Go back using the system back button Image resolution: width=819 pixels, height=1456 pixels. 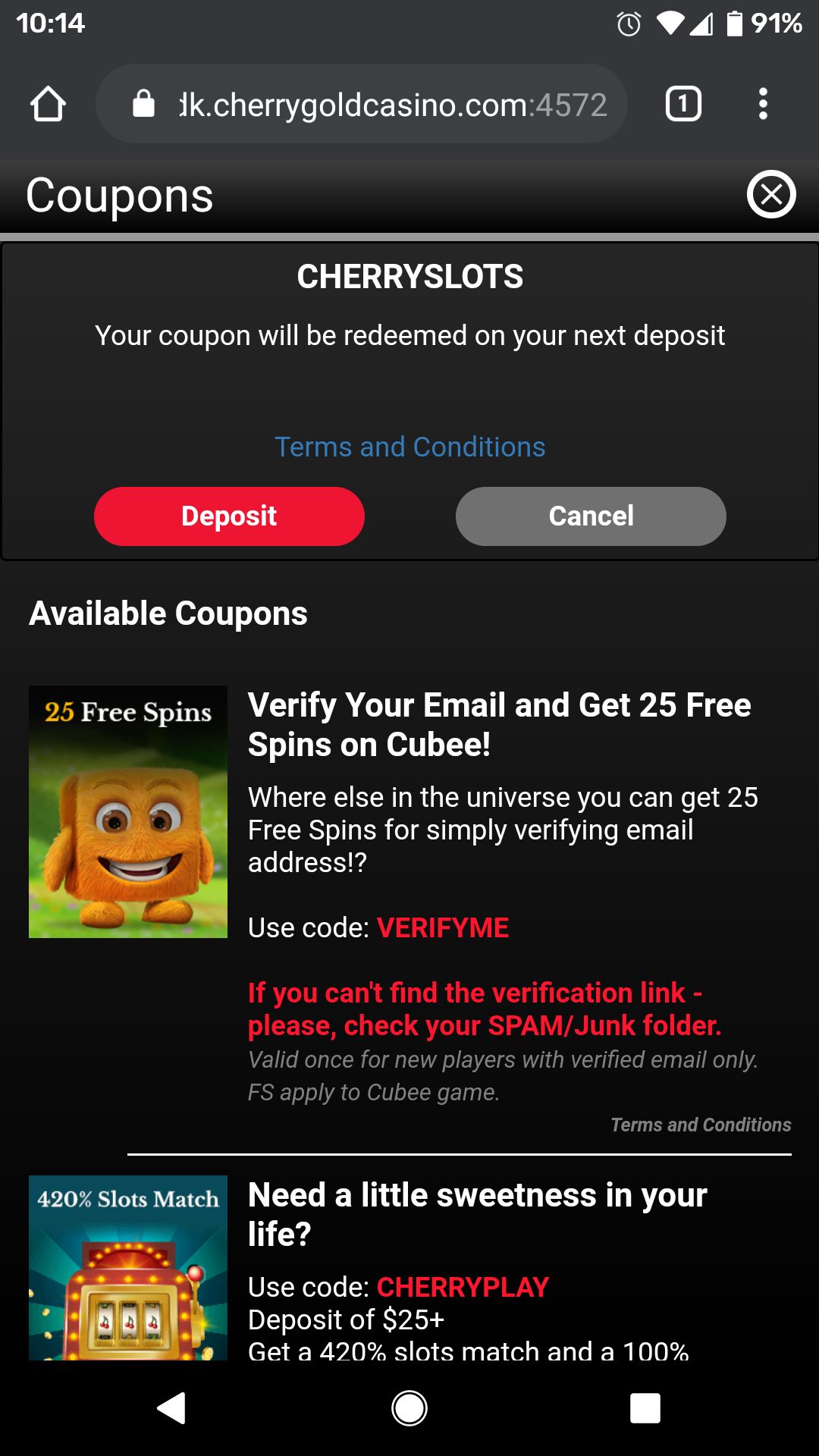(x=172, y=1408)
